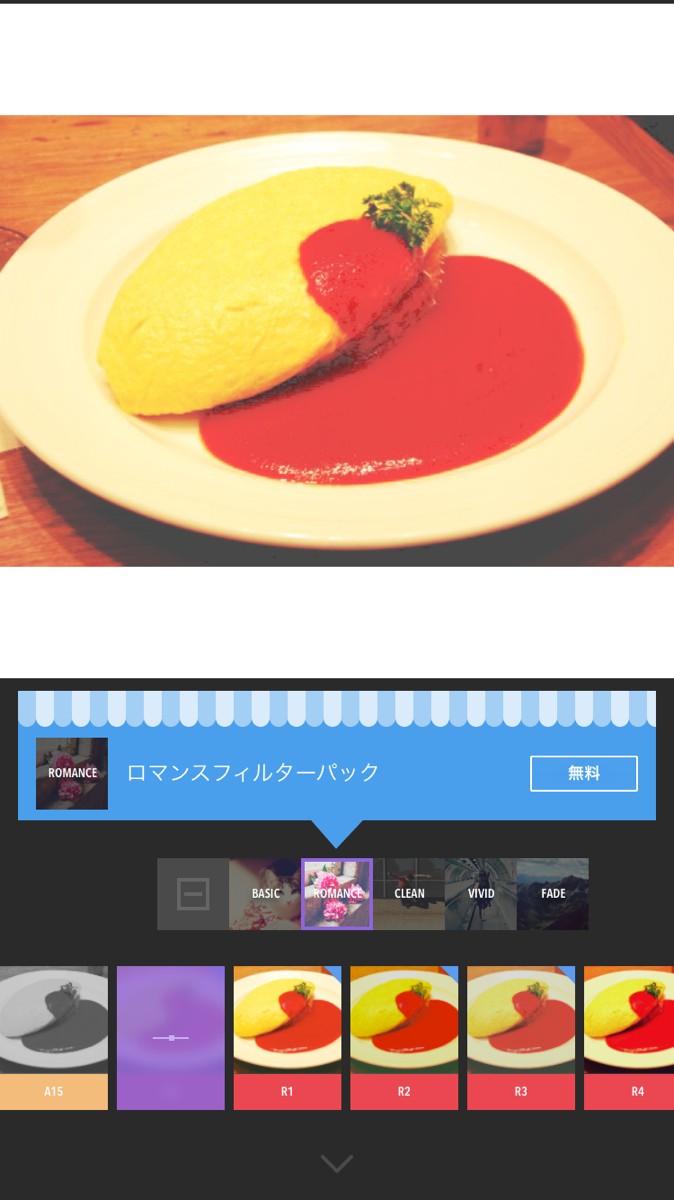Apply the R2 filter
This screenshot has height=1200, width=674.
(x=404, y=1037)
